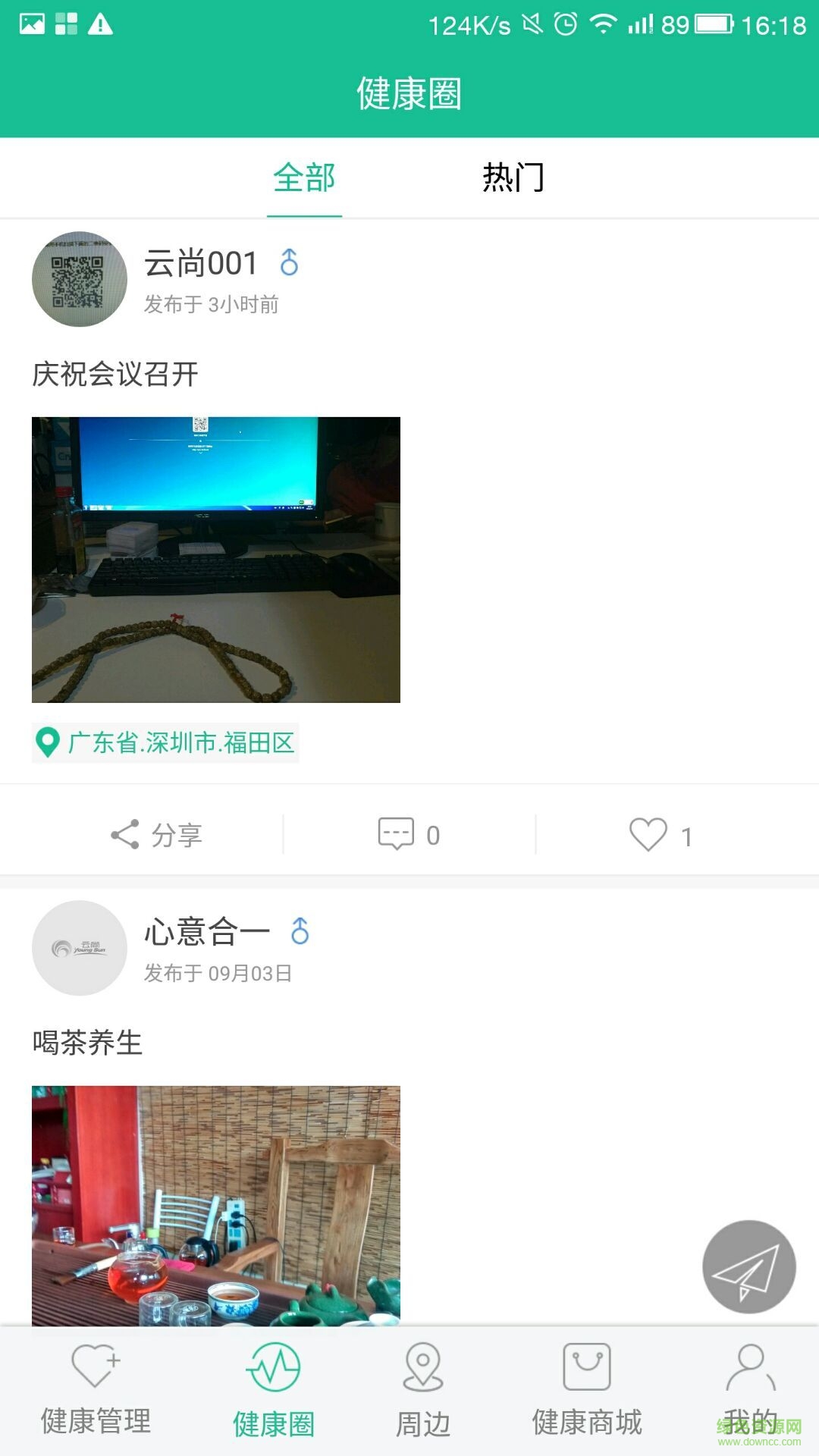Open the comment icon on 云尚001's post
This screenshot has width=819, height=1456.
[396, 833]
